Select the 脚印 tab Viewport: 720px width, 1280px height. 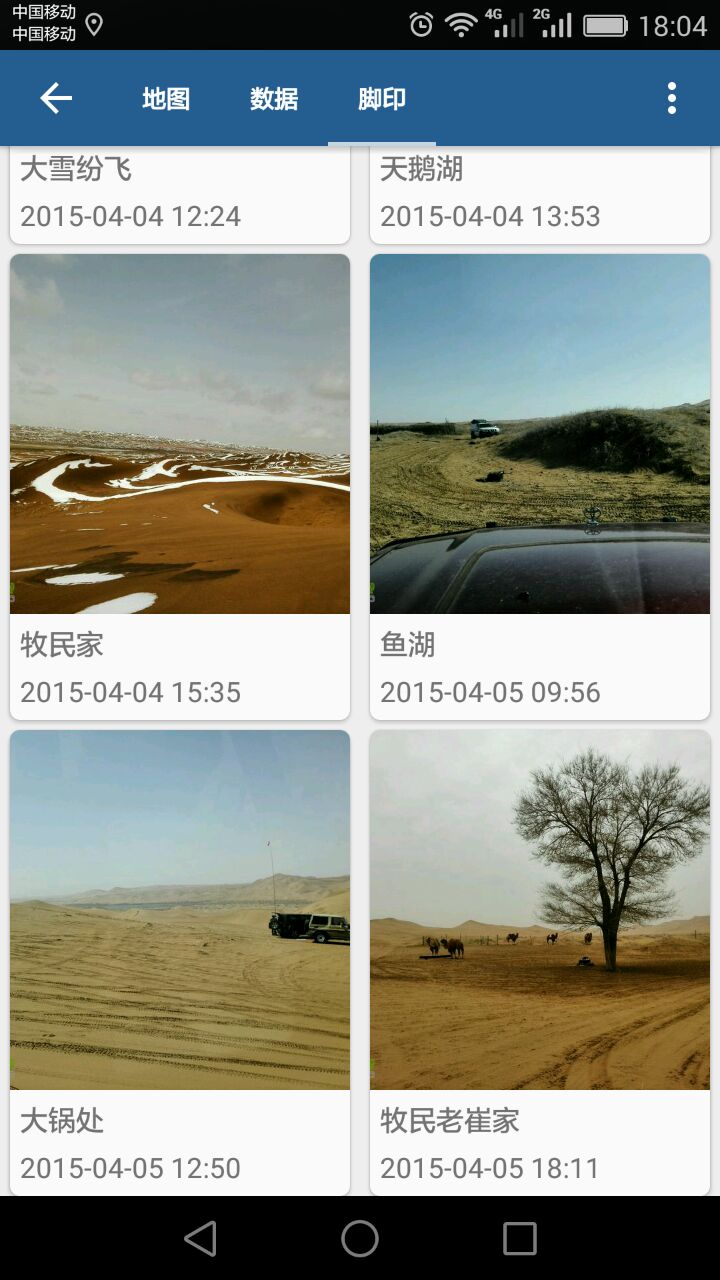[x=382, y=99]
